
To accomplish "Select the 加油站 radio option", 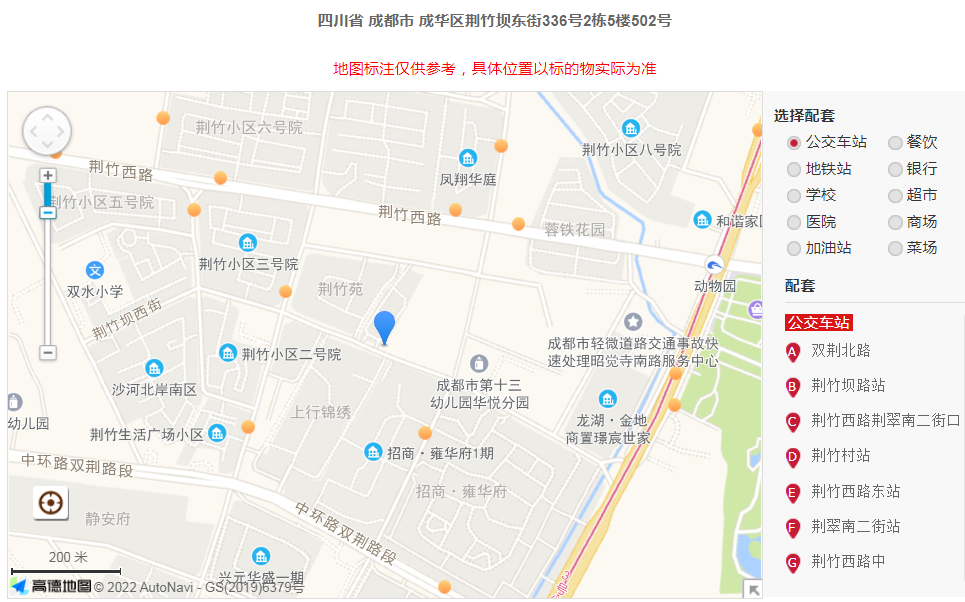I will [794, 248].
